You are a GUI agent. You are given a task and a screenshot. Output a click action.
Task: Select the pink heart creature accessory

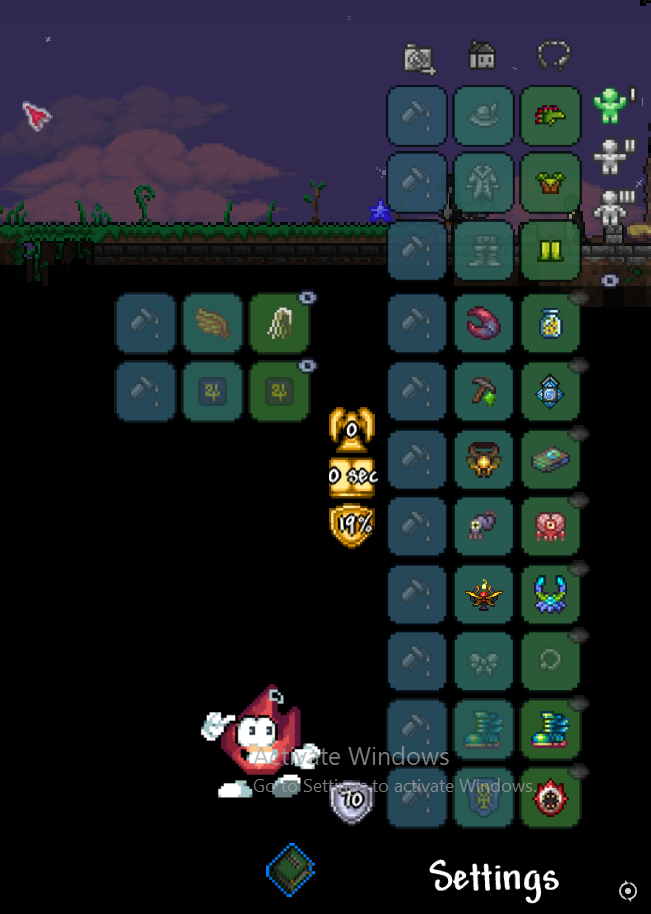[550, 526]
